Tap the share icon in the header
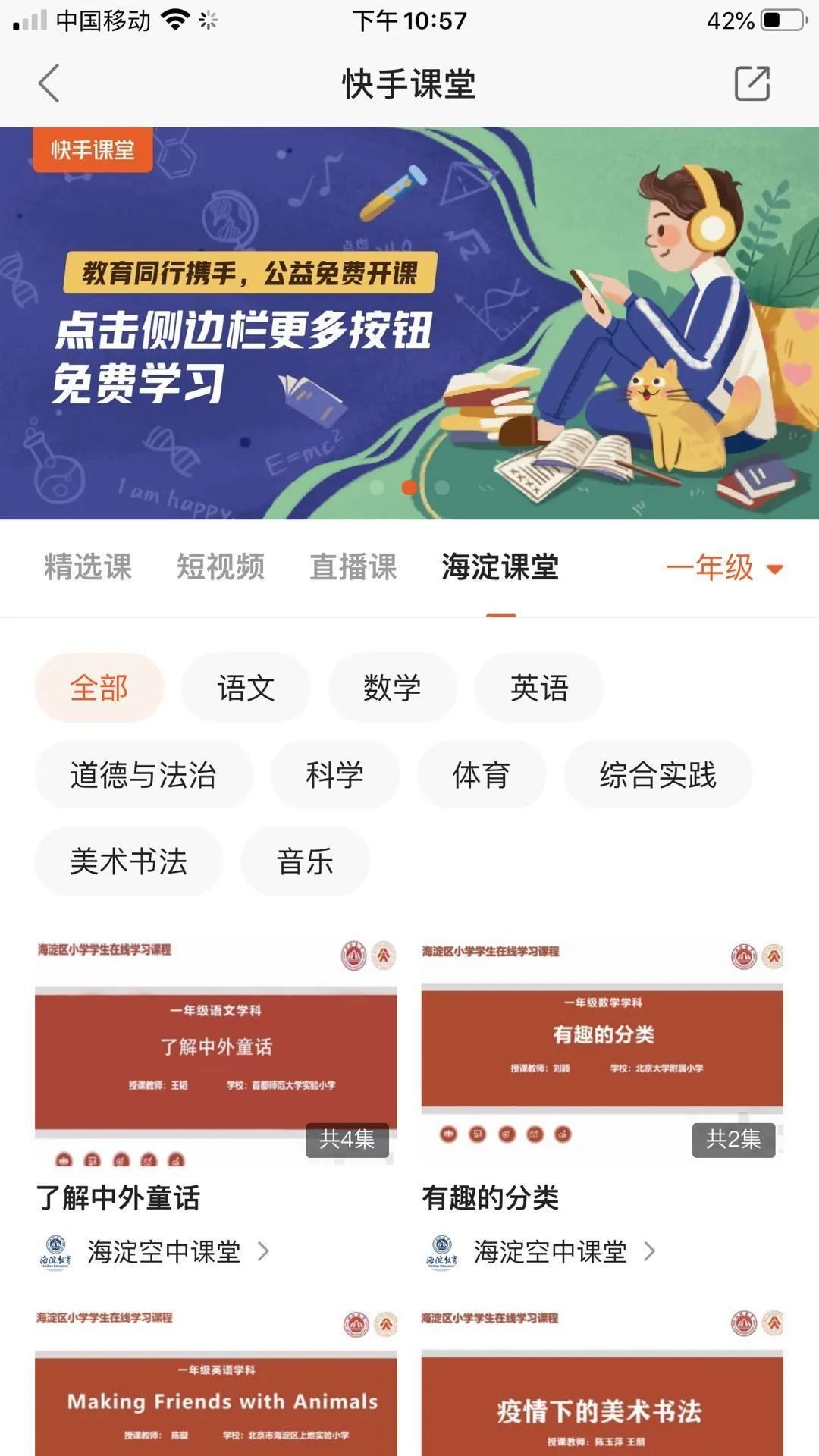819x1456 pixels. (x=752, y=83)
